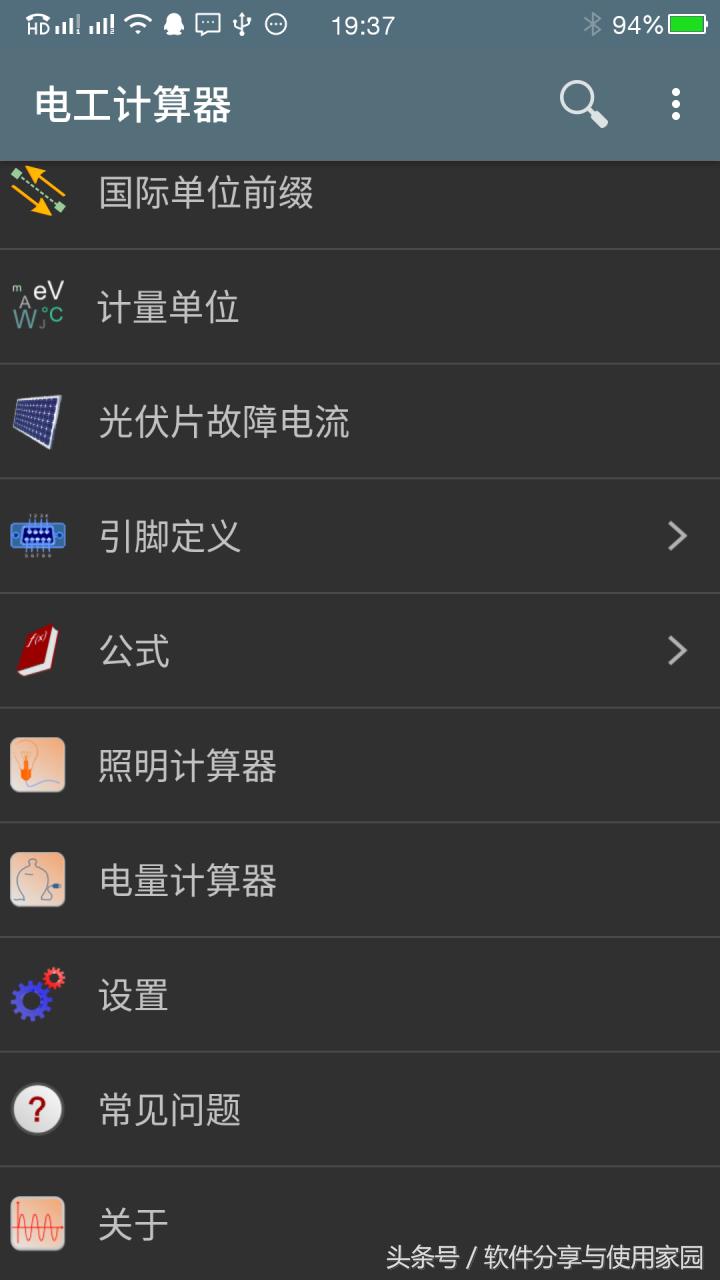Screen dimensions: 720x1280
Task: Expand the 引脚定义 submenu via its chevron
Action: click(x=678, y=536)
